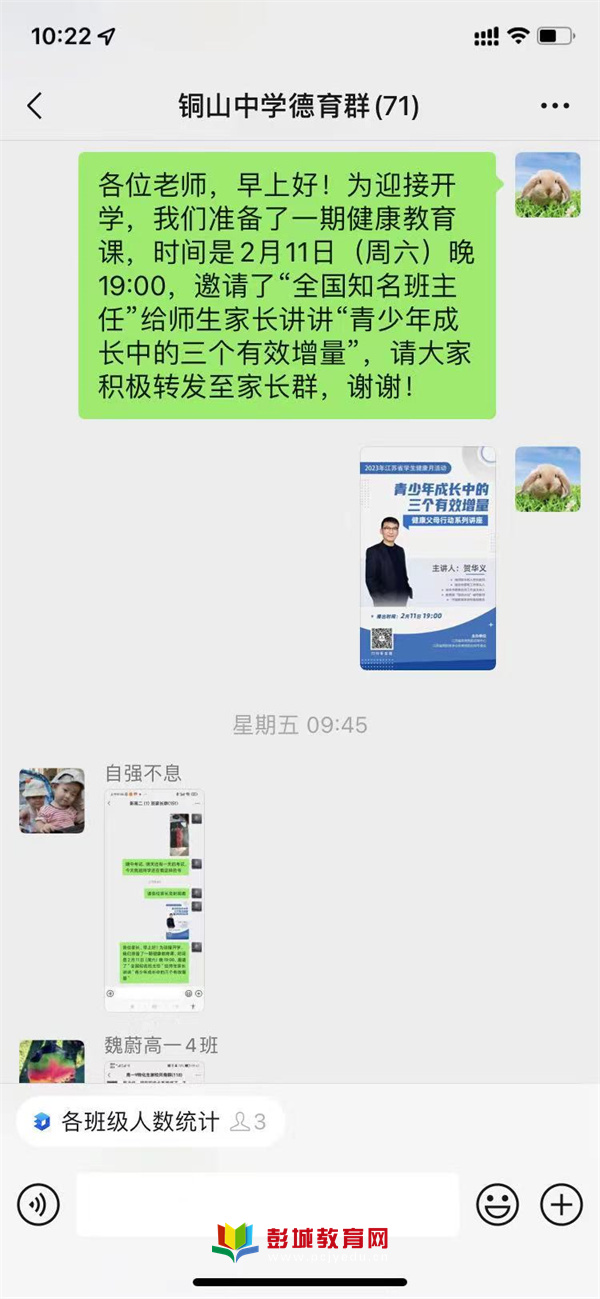The height and width of the screenshot is (1299, 600).
Task: Go back from 铜山中学德育群 chat
Action: [x=35, y=106]
